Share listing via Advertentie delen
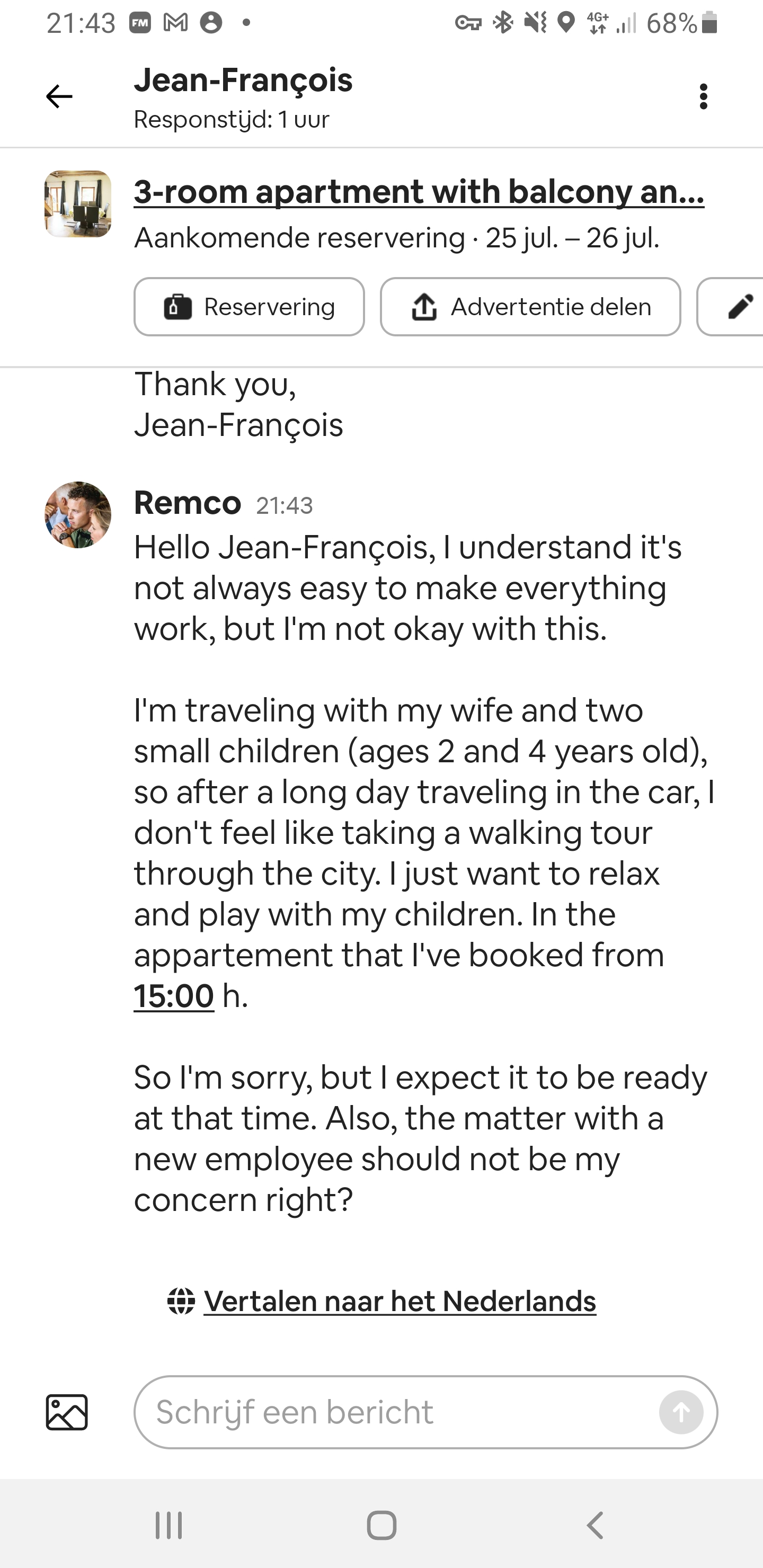The width and height of the screenshot is (763, 1568). tap(530, 307)
